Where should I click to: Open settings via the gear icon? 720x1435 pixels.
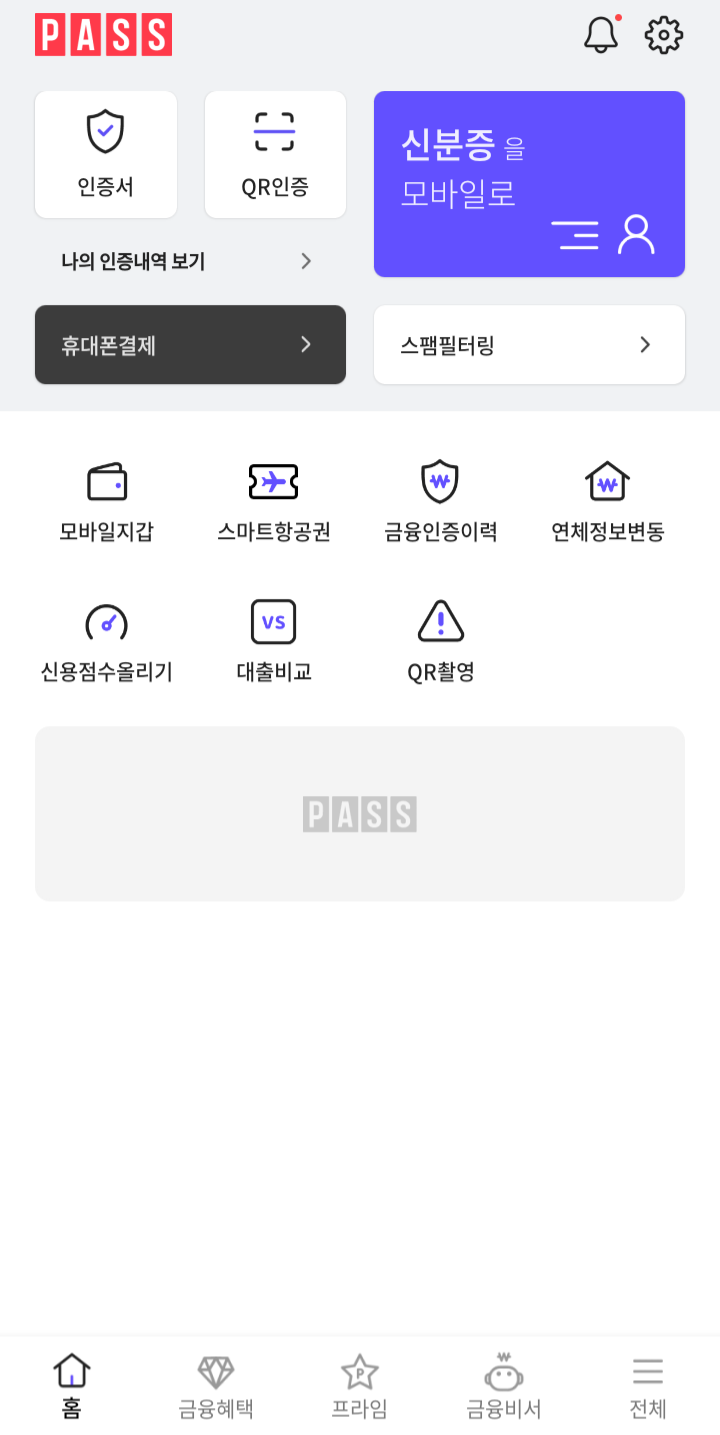(x=664, y=35)
